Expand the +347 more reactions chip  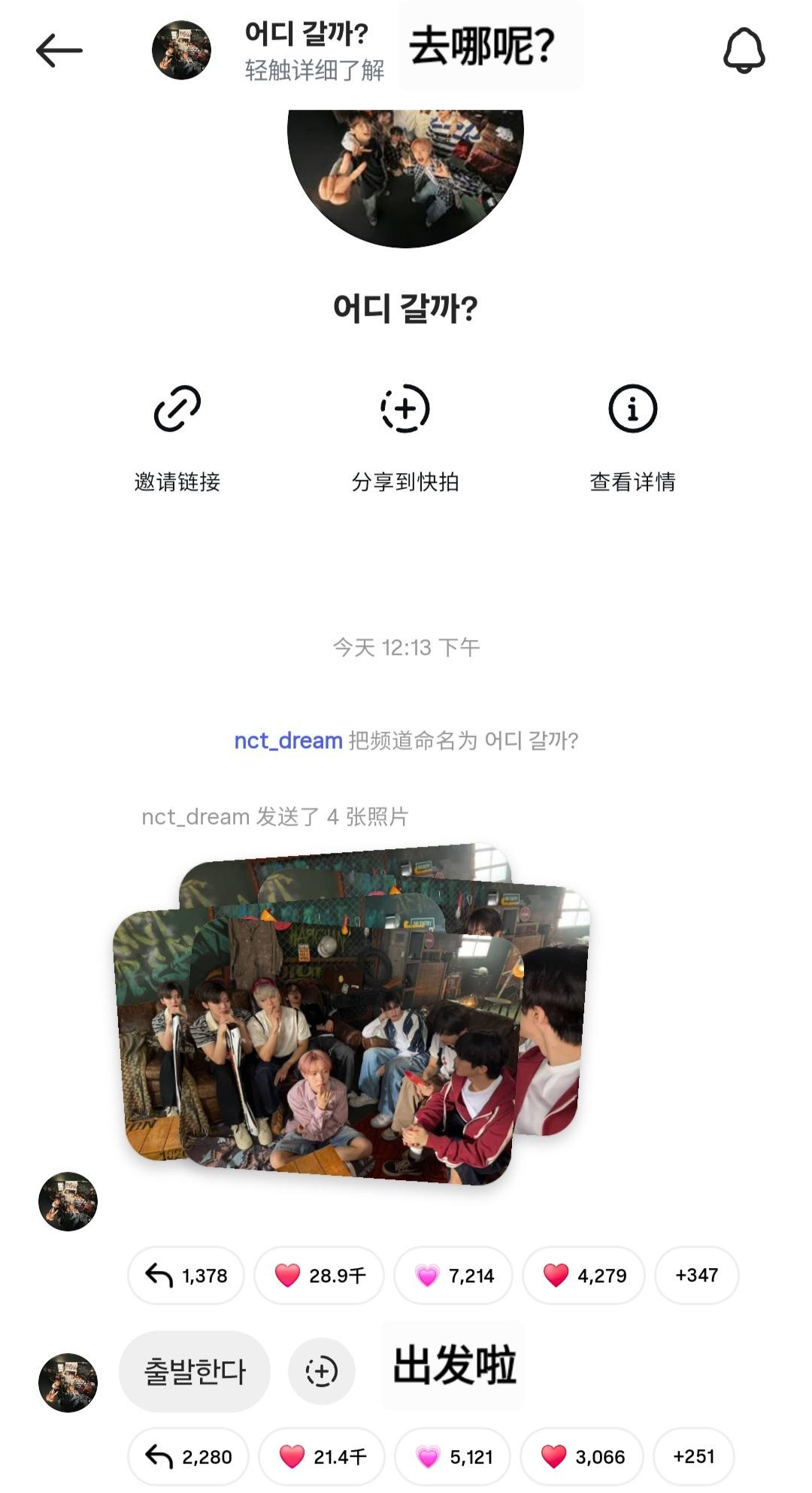coord(696,1275)
